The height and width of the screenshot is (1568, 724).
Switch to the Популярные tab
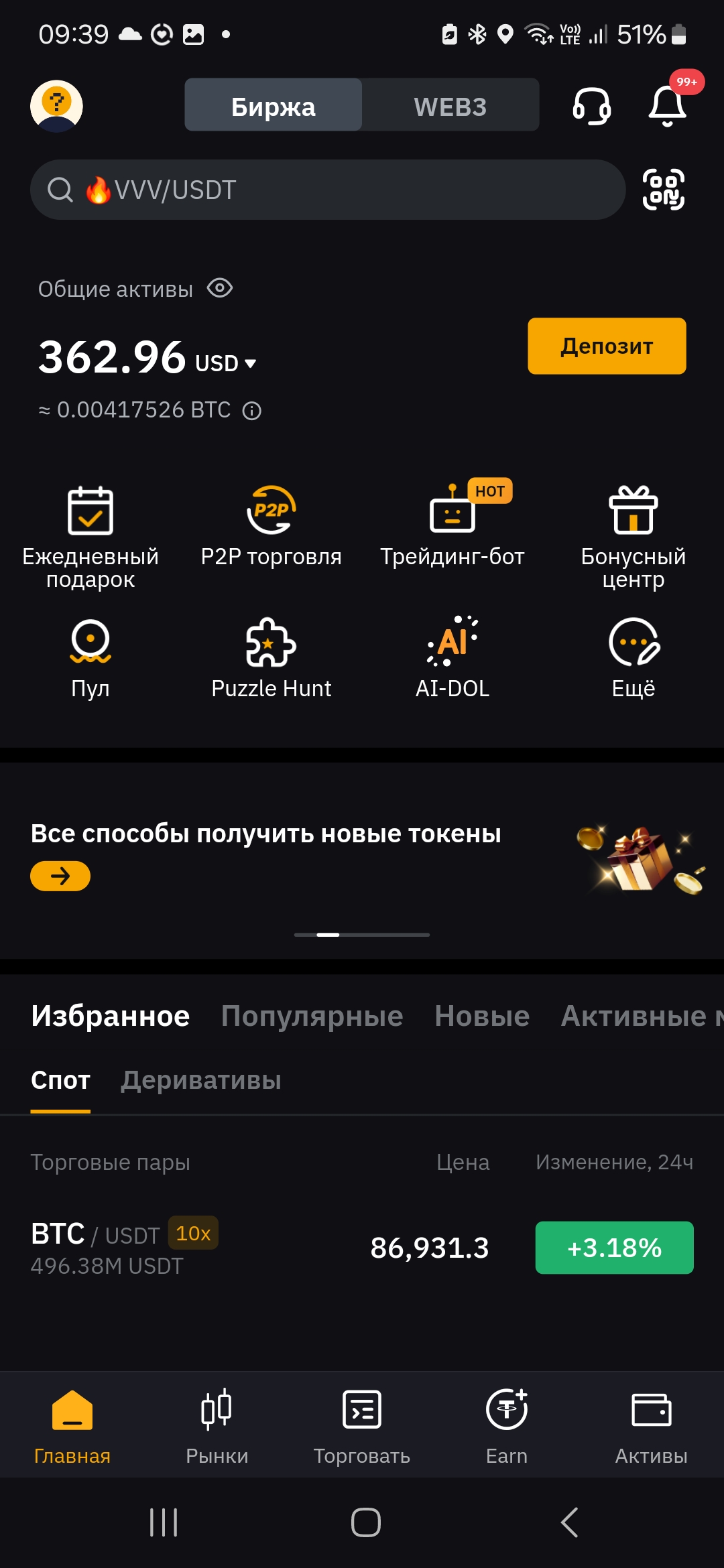[312, 1016]
